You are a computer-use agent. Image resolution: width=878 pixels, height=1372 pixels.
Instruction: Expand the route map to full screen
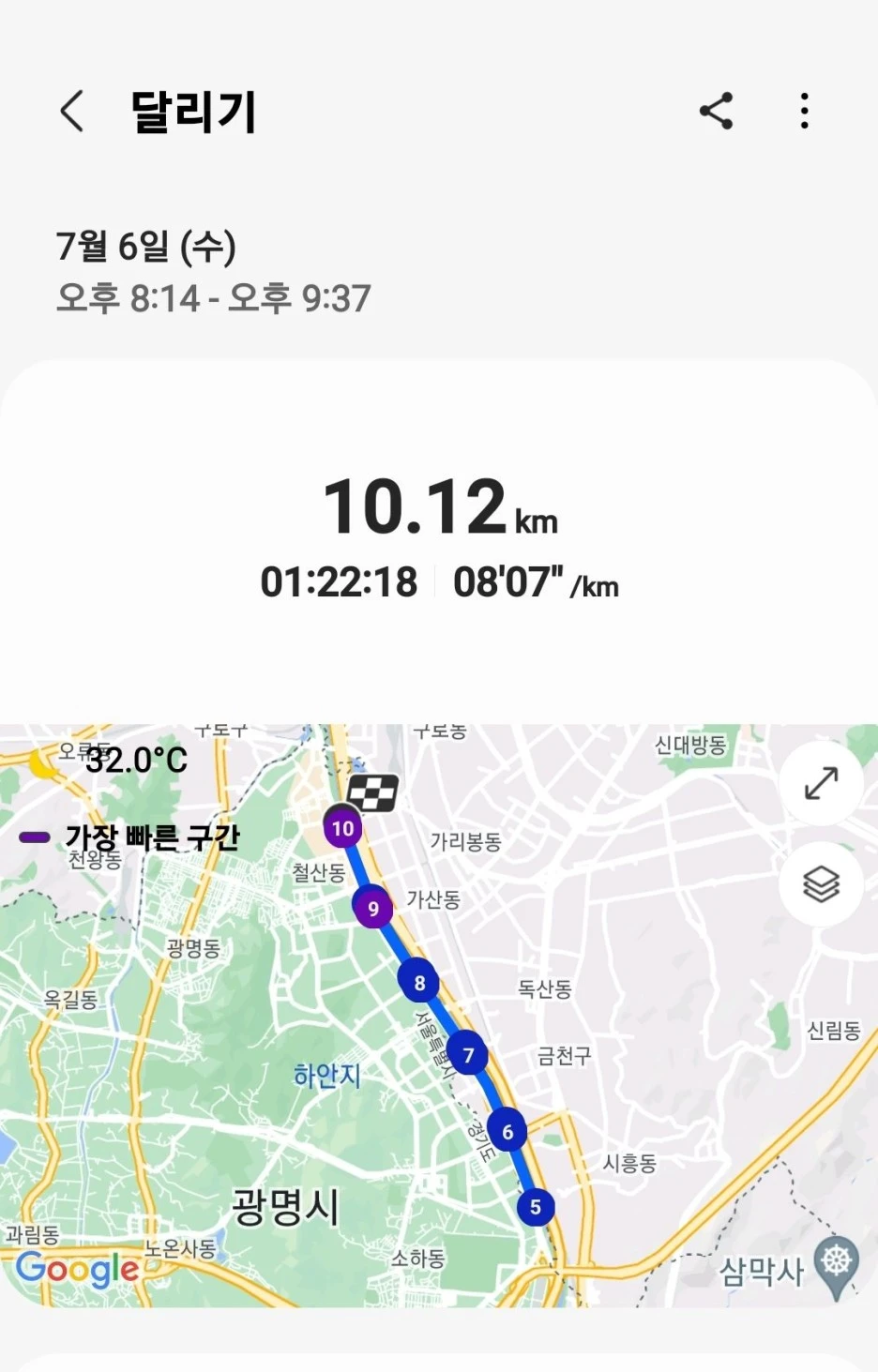pyautogui.click(x=822, y=783)
